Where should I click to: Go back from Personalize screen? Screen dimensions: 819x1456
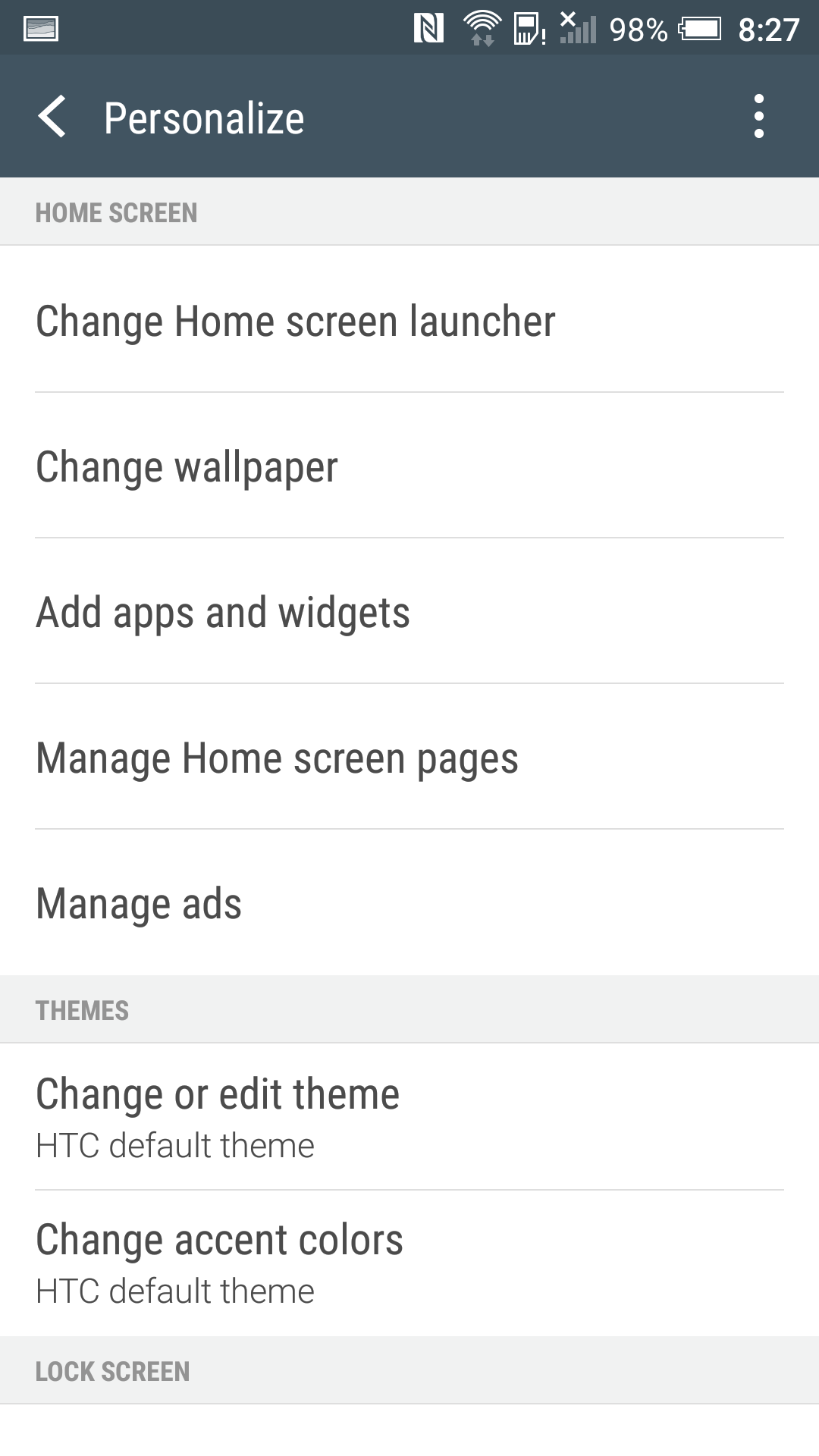[52, 117]
